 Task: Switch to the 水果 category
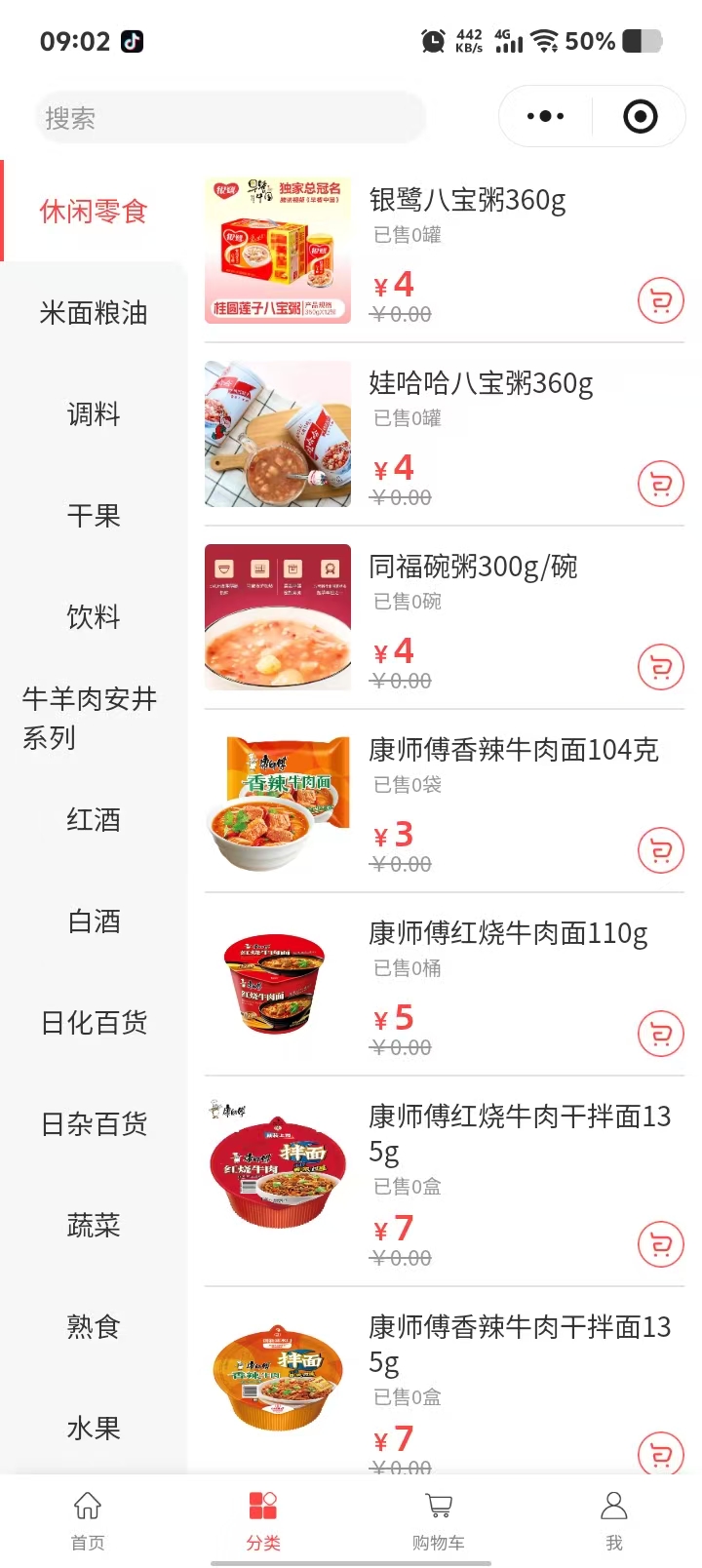pyautogui.click(x=94, y=1429)
